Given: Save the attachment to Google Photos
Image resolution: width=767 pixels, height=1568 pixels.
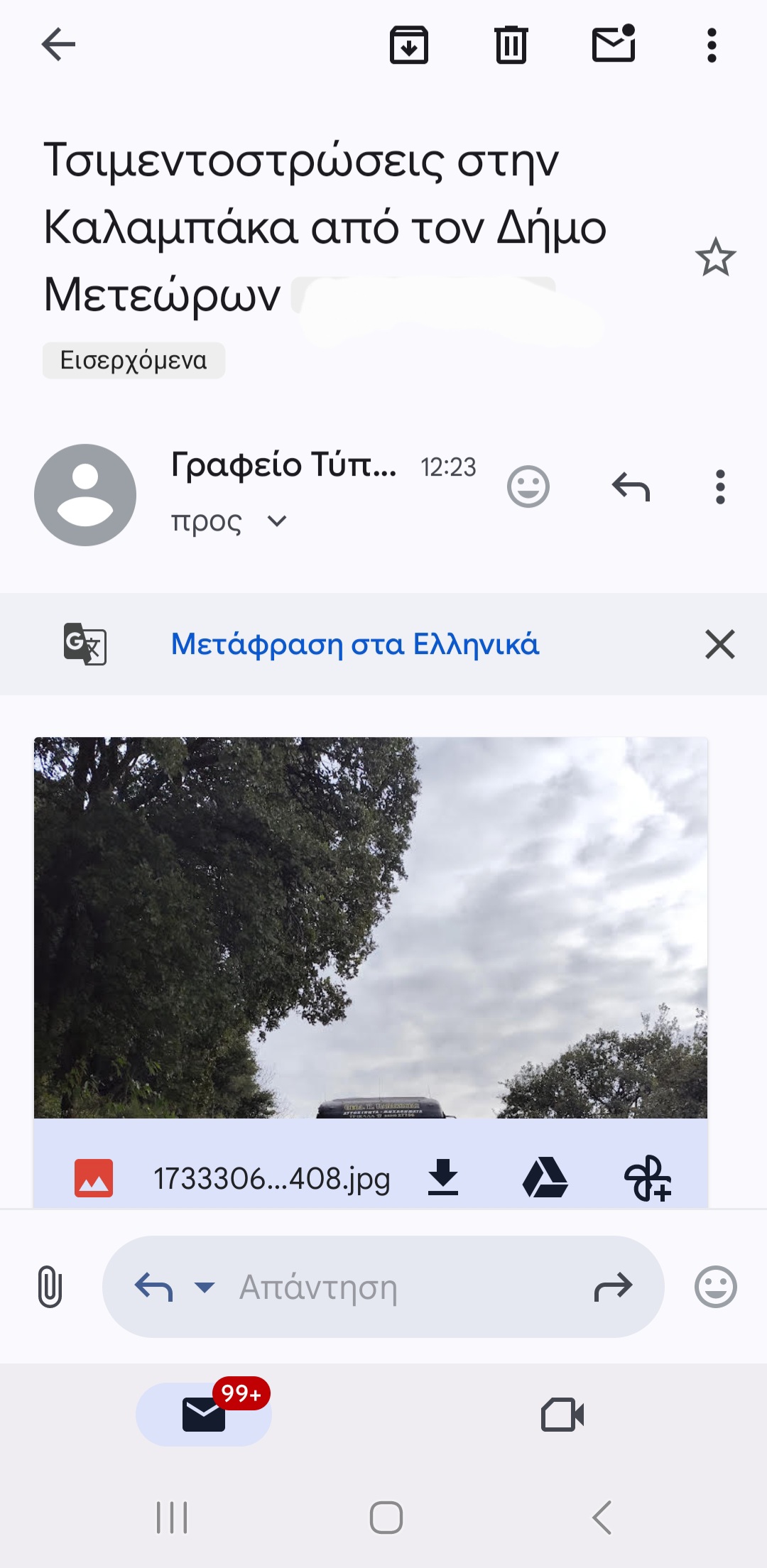Looking at the screenshot, I should (x=647, y=1177).
